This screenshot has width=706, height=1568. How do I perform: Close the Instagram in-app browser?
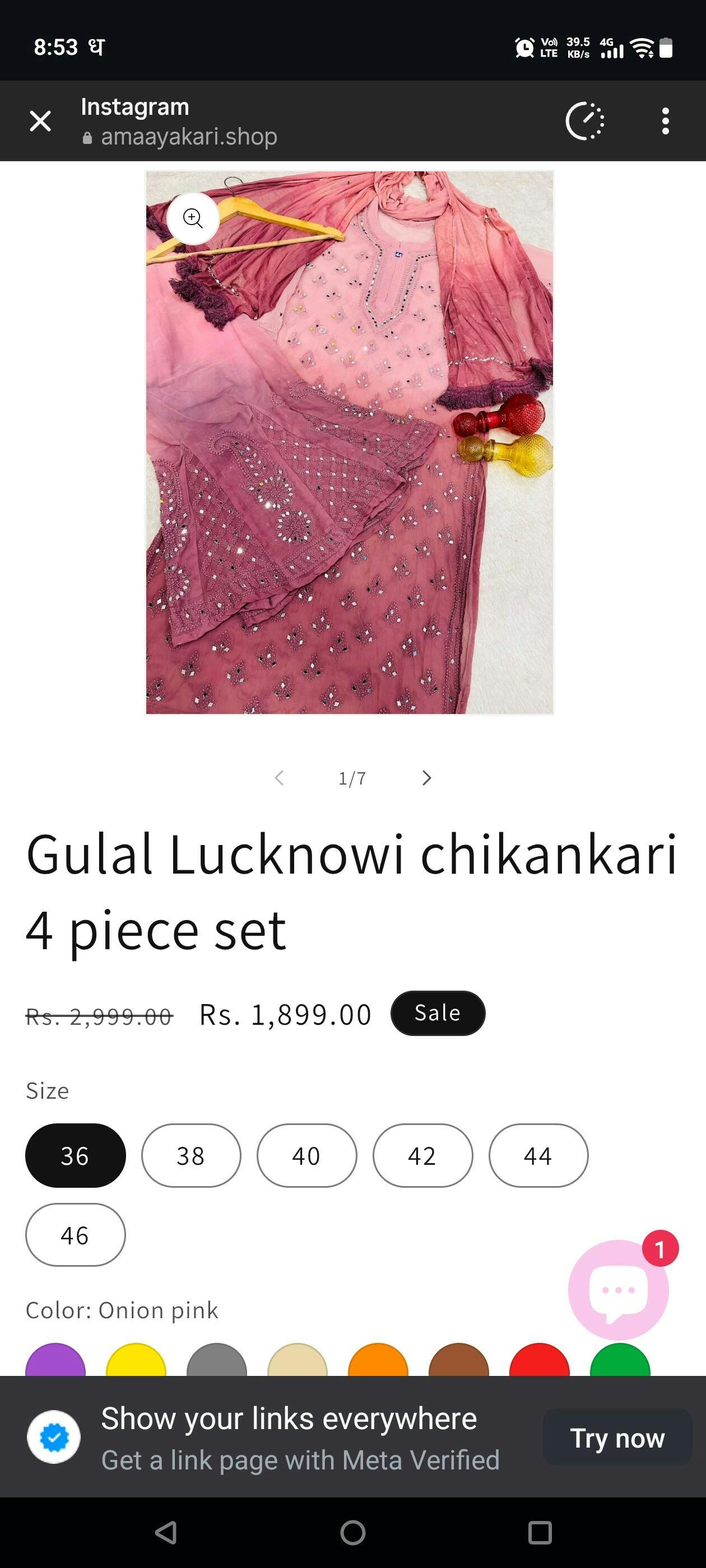[x=40, y=120]
